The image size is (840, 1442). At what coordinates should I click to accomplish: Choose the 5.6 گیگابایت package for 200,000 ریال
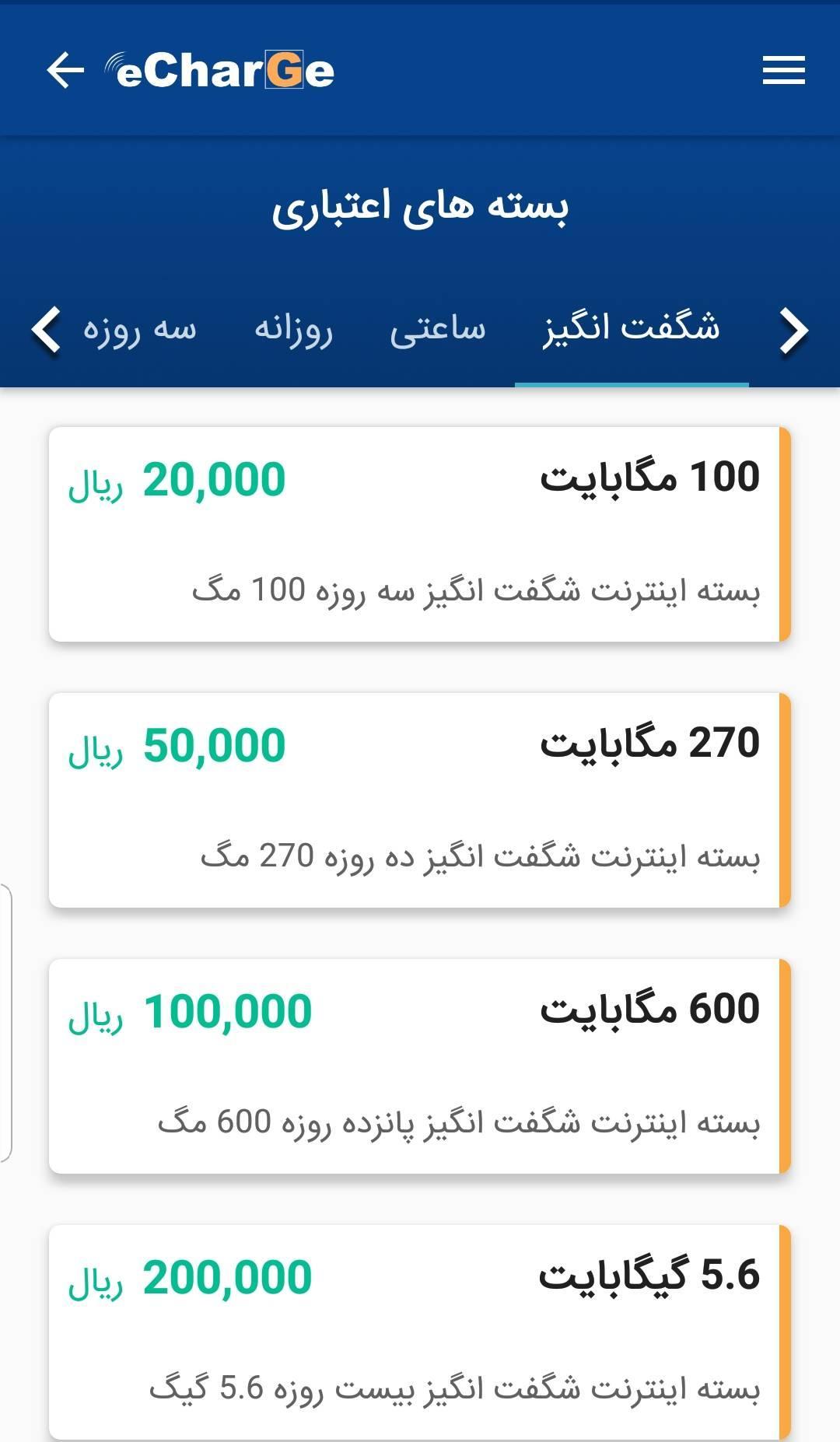(x=420, y=1332)
